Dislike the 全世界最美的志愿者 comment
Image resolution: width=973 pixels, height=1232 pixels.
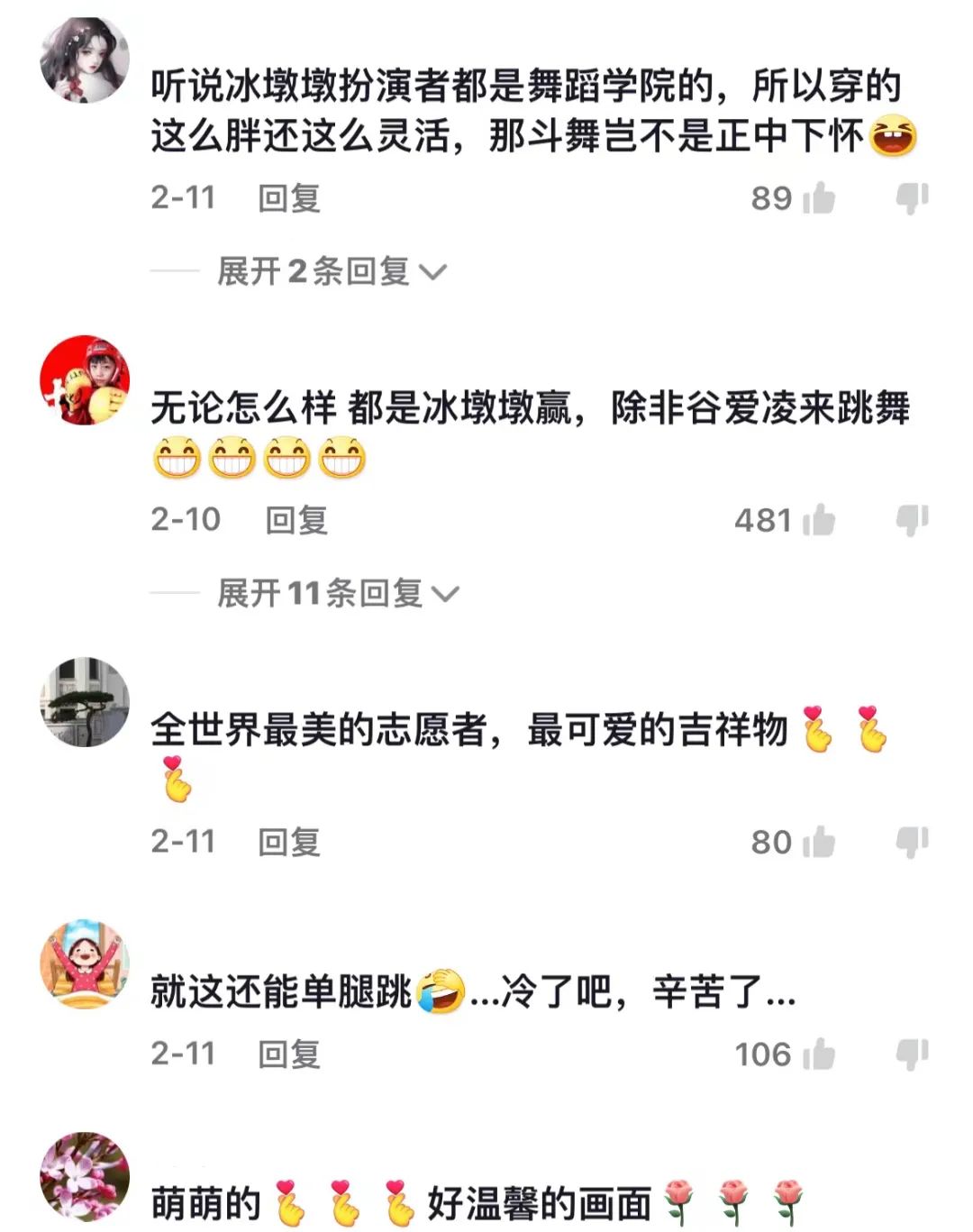[x=912, y=842]
